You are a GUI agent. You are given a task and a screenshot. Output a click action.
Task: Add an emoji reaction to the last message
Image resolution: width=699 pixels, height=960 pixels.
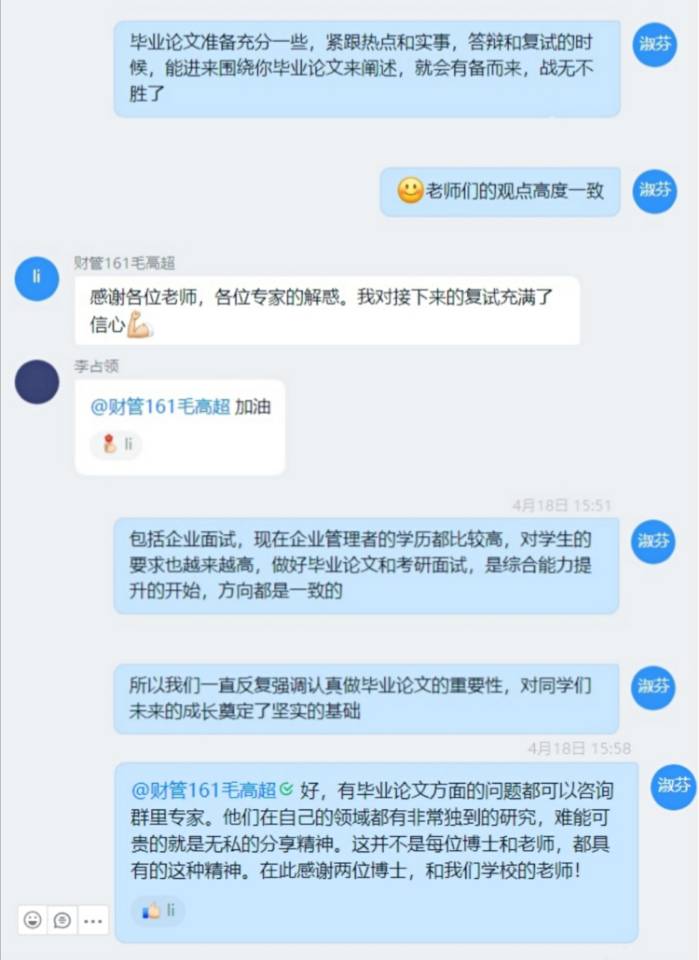33,919
